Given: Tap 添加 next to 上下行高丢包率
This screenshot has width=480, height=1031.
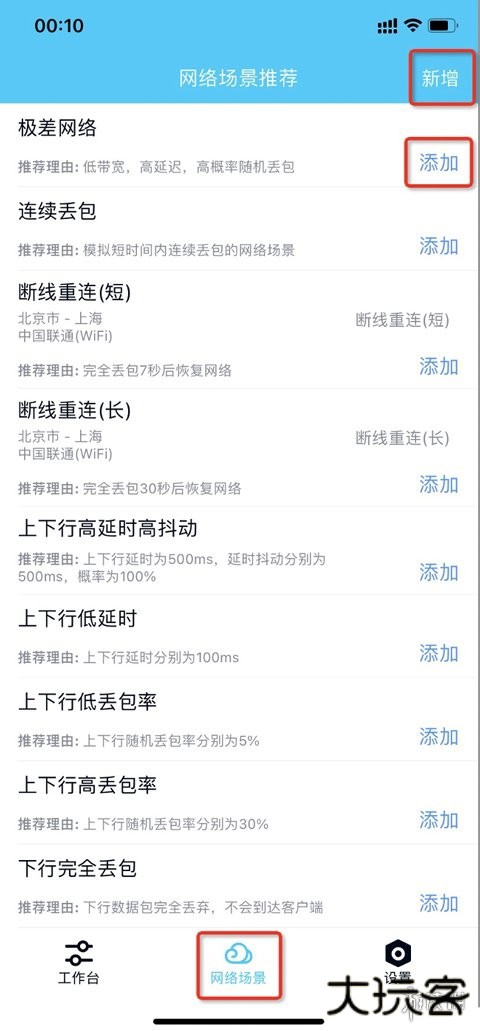Looking at the screenshot, I should pyautogui.click(x=439, y=819).
